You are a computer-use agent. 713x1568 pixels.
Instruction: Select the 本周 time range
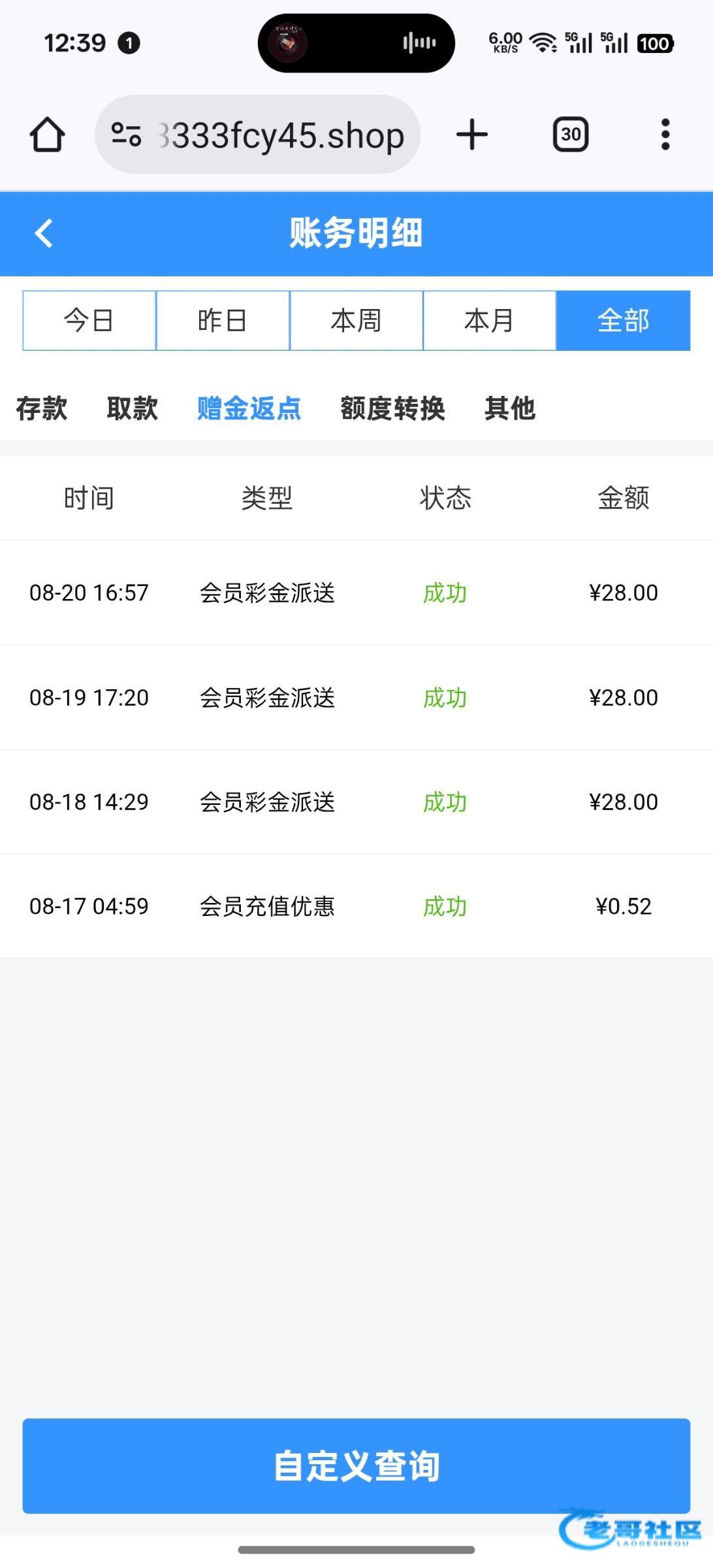[x=356, y=321]
